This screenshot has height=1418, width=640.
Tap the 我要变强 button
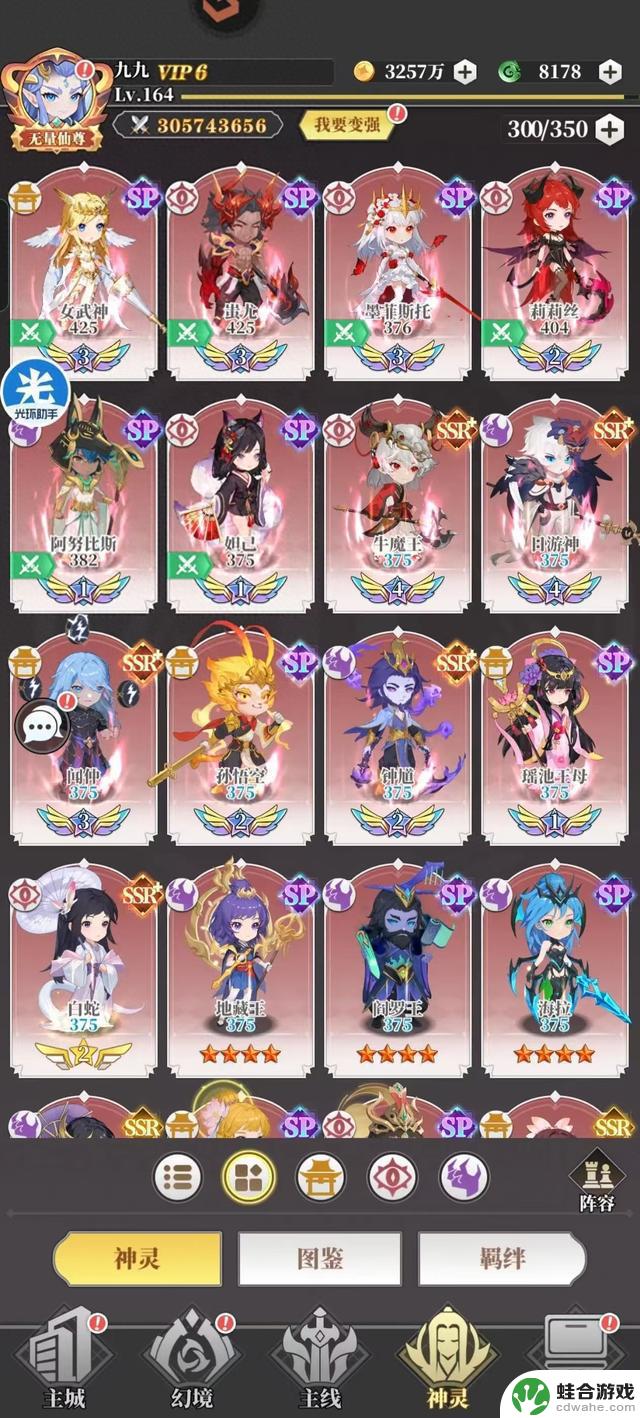tap(342, 125)
